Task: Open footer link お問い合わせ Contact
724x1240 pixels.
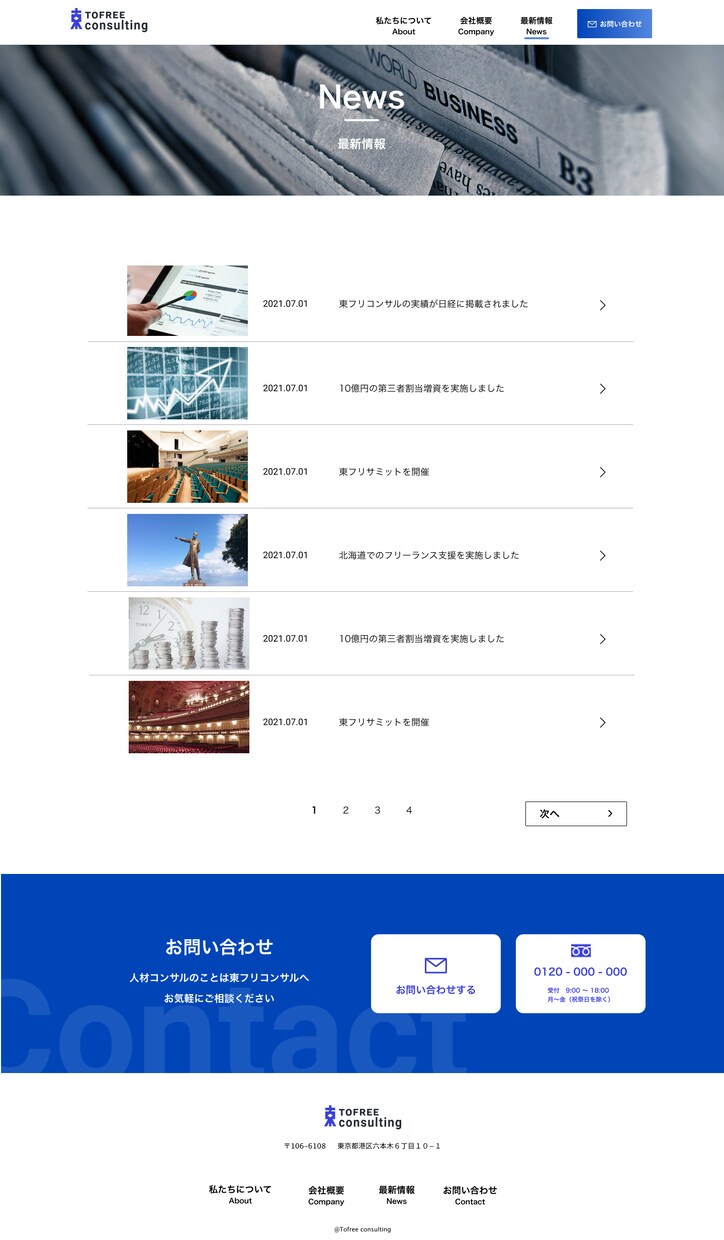Action: pos(470,1195)
